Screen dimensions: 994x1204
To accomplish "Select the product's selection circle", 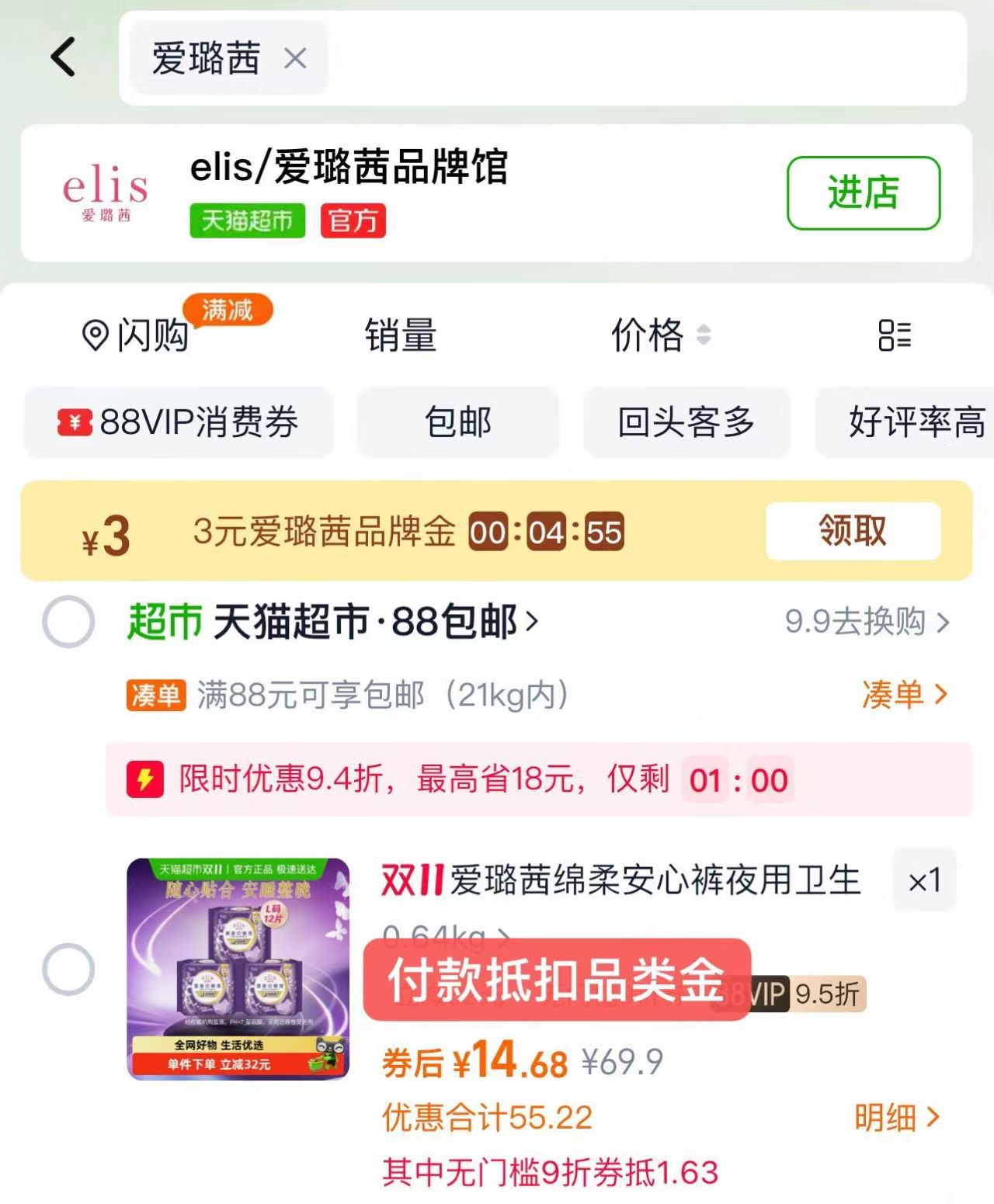I will click(67, 969).
